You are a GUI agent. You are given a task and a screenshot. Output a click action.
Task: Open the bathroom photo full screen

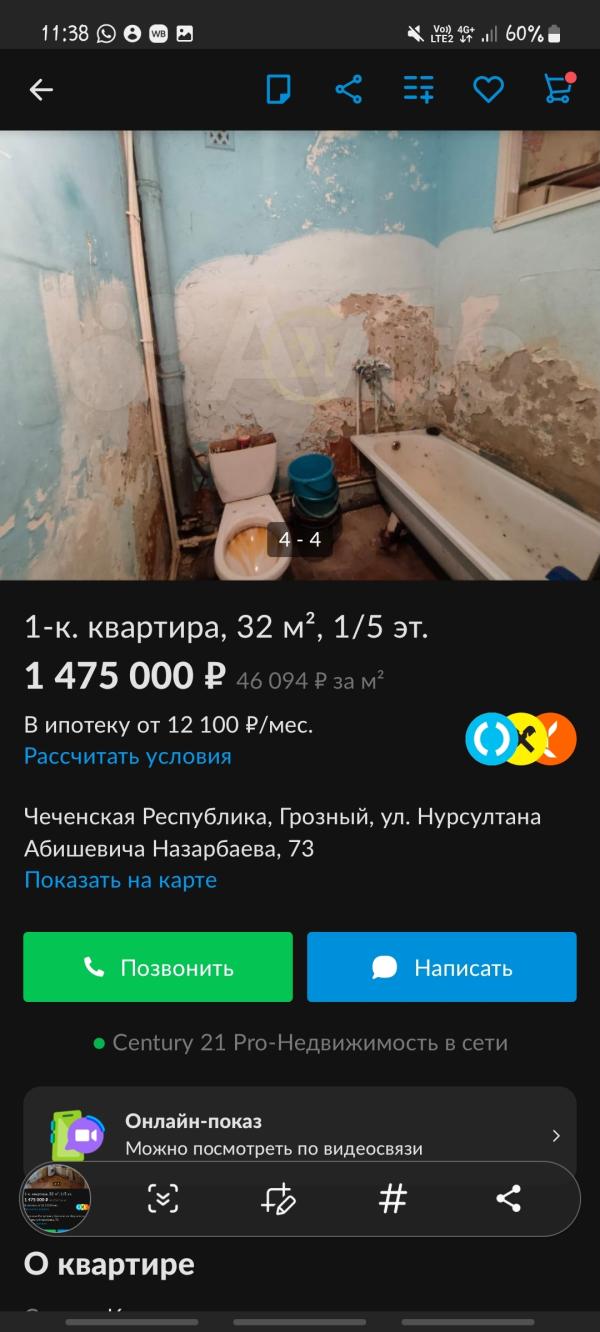tap(300, 355)
